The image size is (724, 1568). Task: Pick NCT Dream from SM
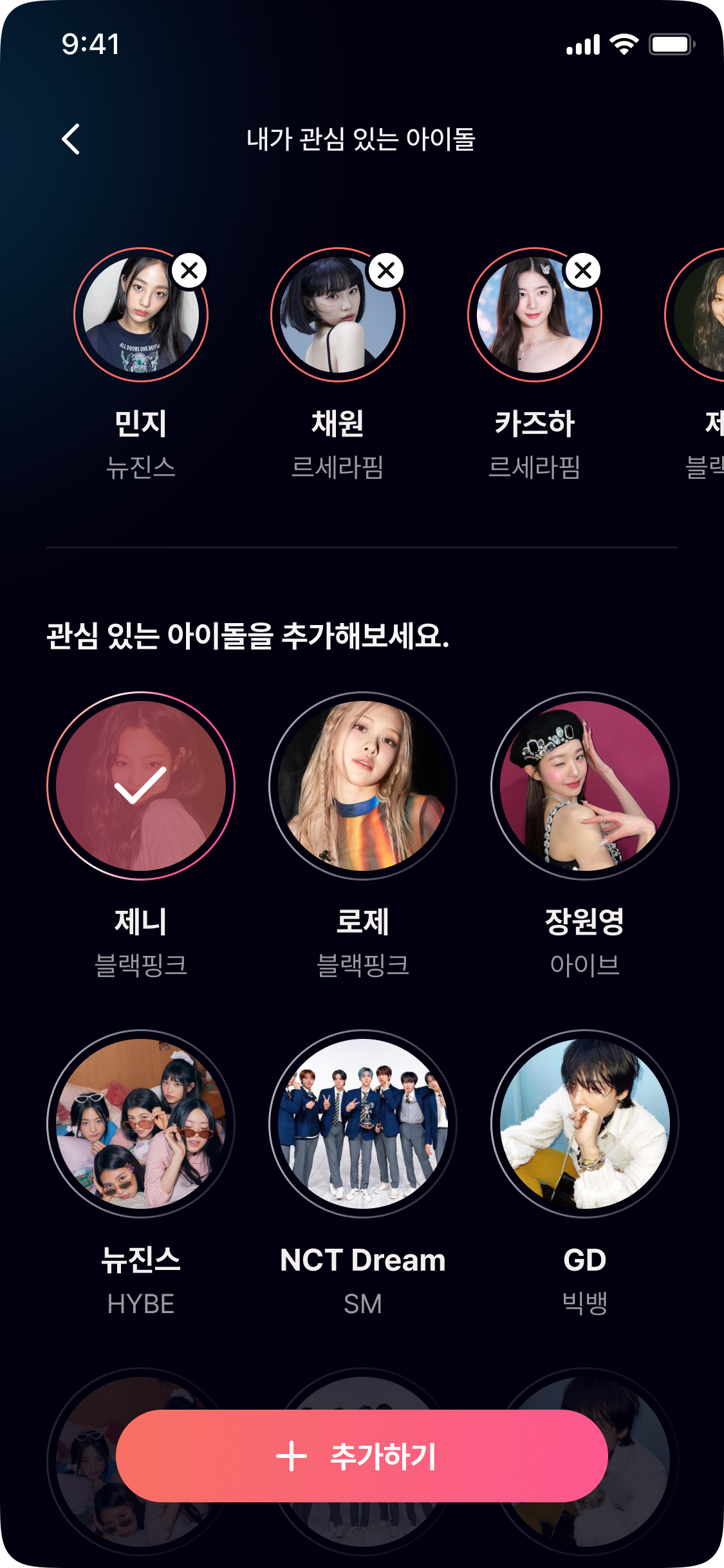tap(363, 1124)
